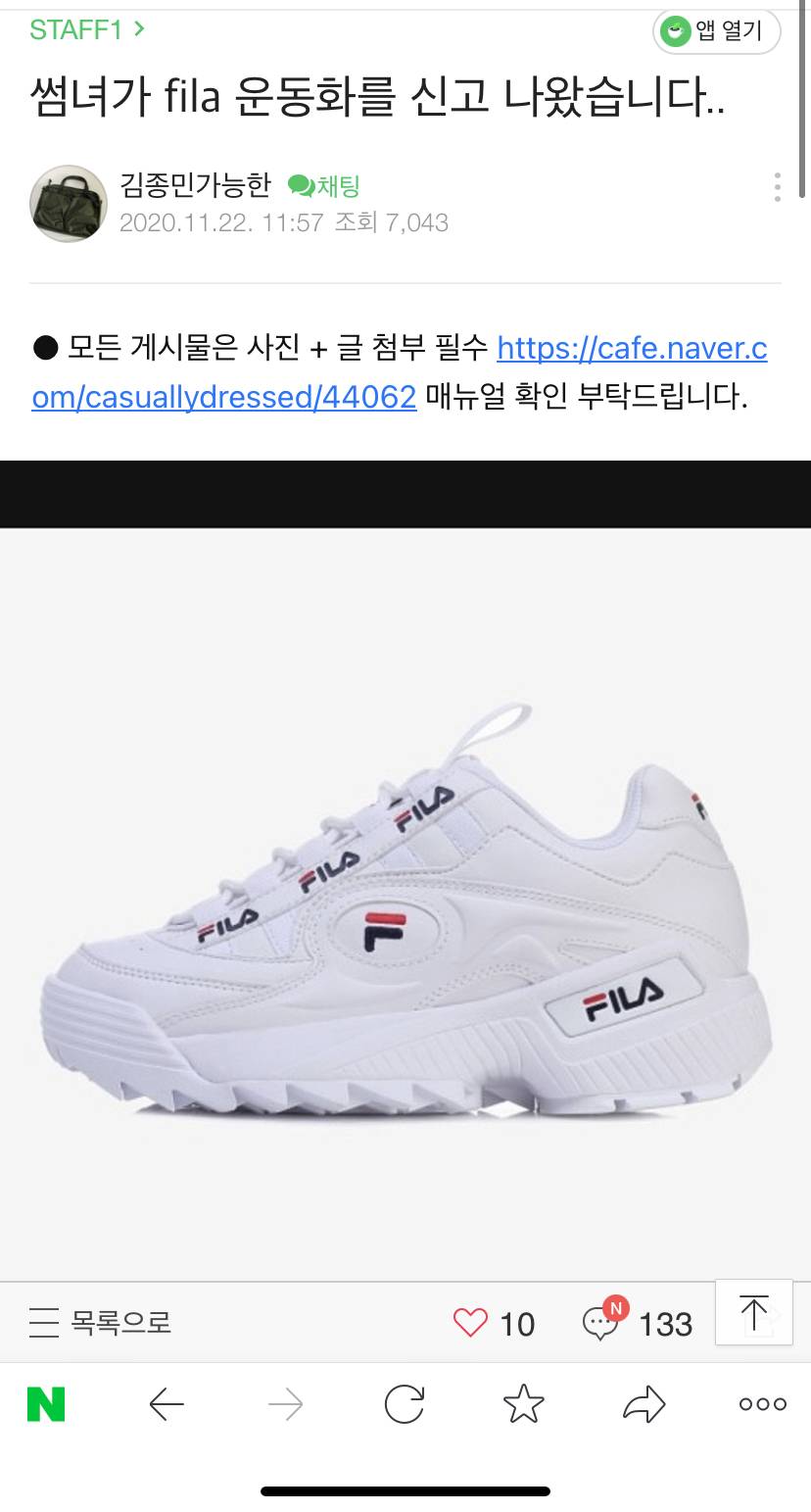Navigate back with the browser arrow

[x=167, y=1405]
